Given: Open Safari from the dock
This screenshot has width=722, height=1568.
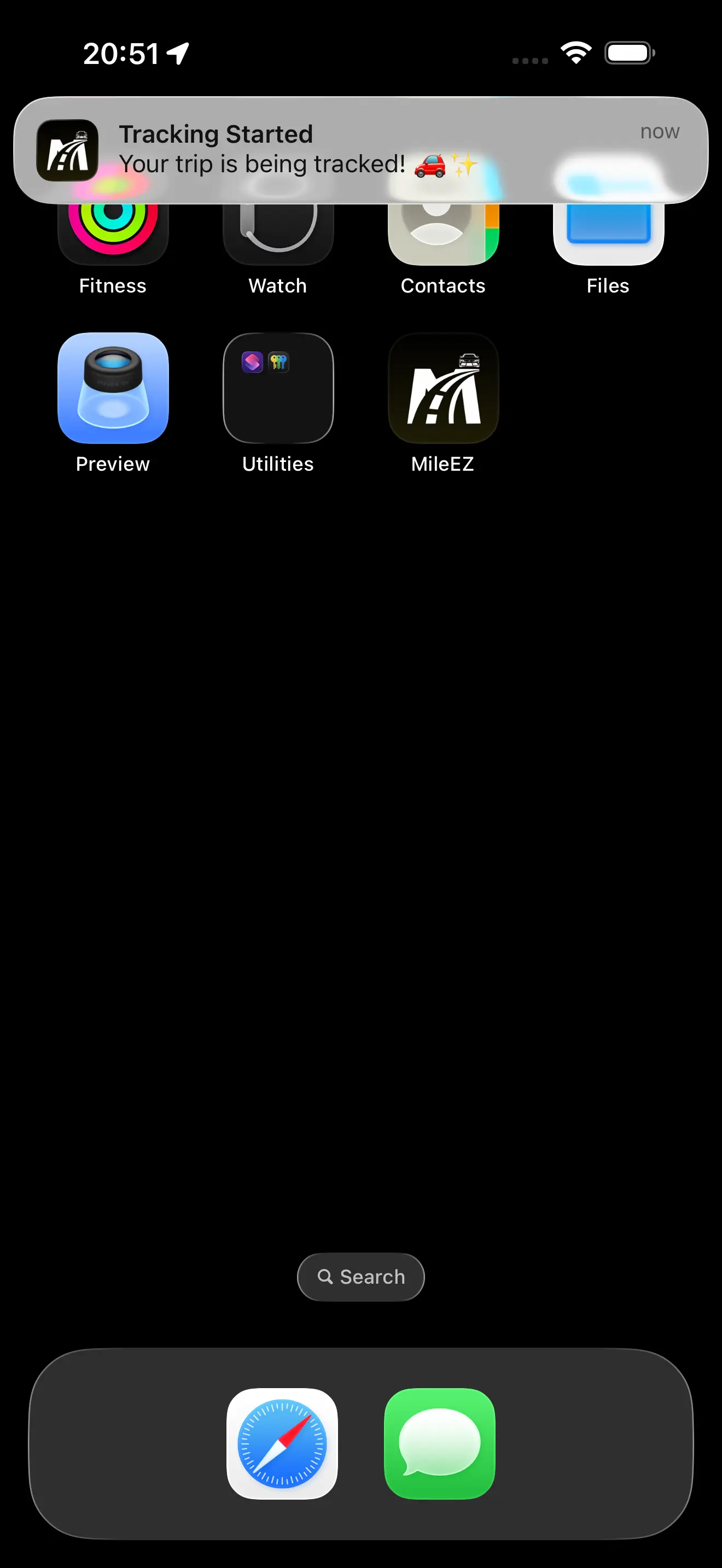Looking at the screenshot, I should pyautogui.click(x=282, y=1443).
